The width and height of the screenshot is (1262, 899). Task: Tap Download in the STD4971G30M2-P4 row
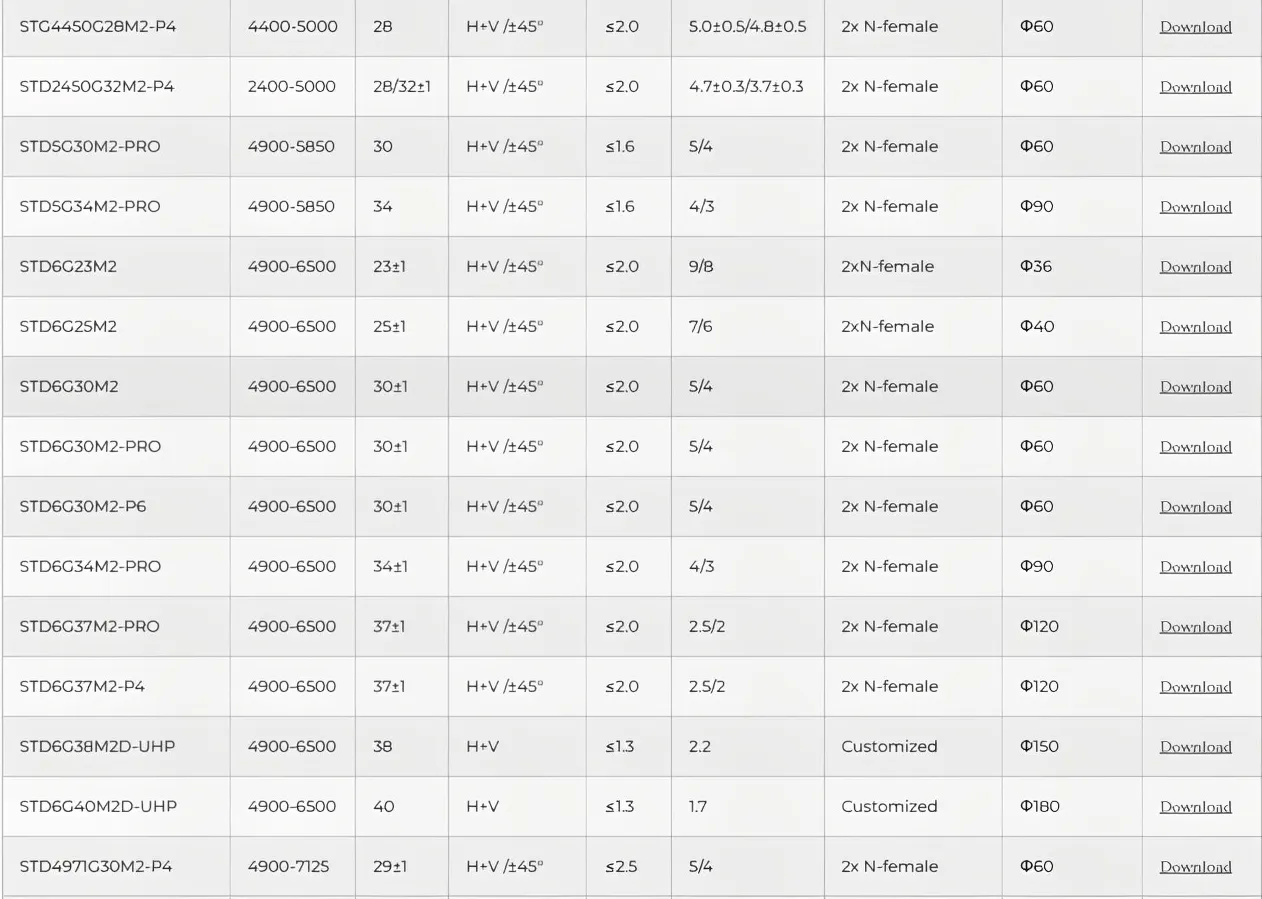(x=1195, y=867)
